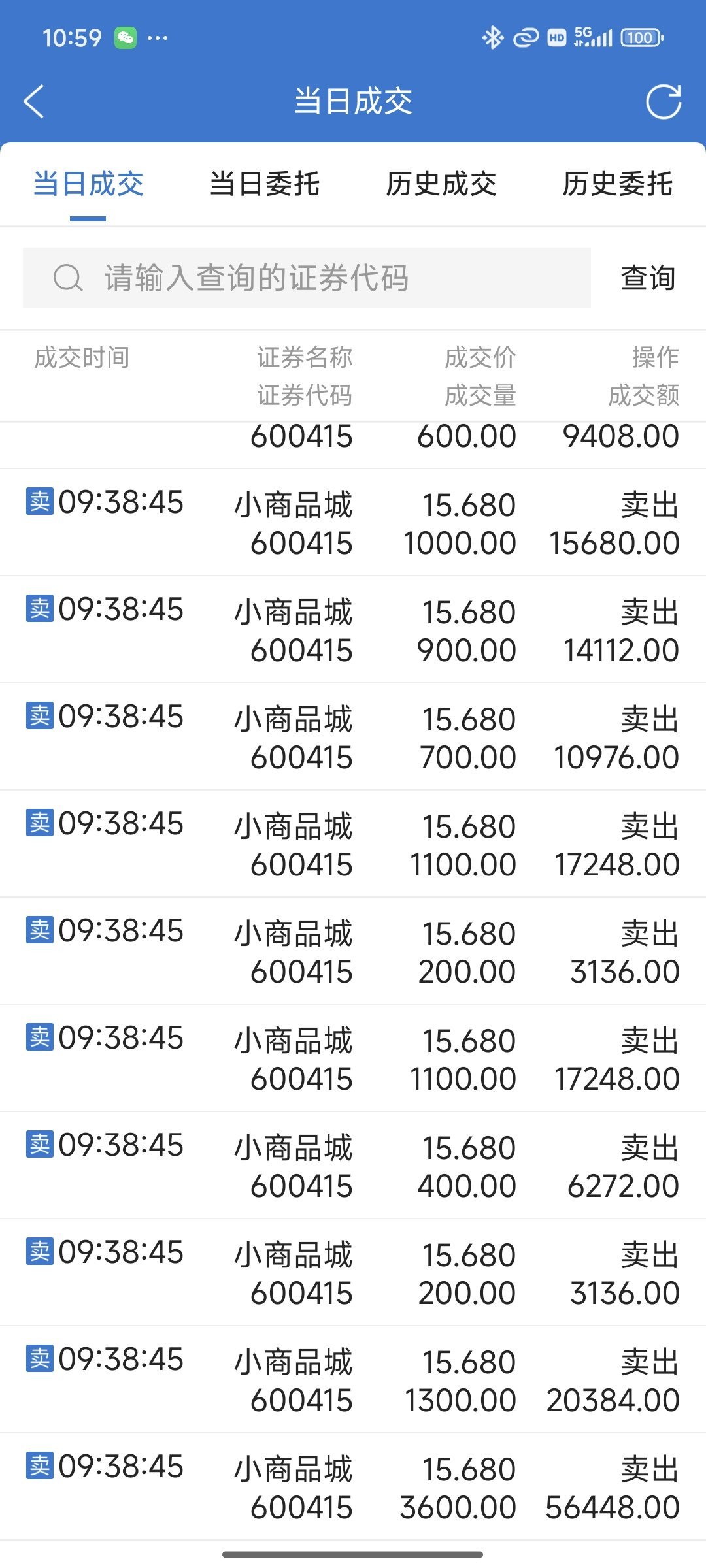The width and height of the screenshot is (706, 1568).
Task: Select the 当日成交 tab
Action: click(x=88, y=184)
